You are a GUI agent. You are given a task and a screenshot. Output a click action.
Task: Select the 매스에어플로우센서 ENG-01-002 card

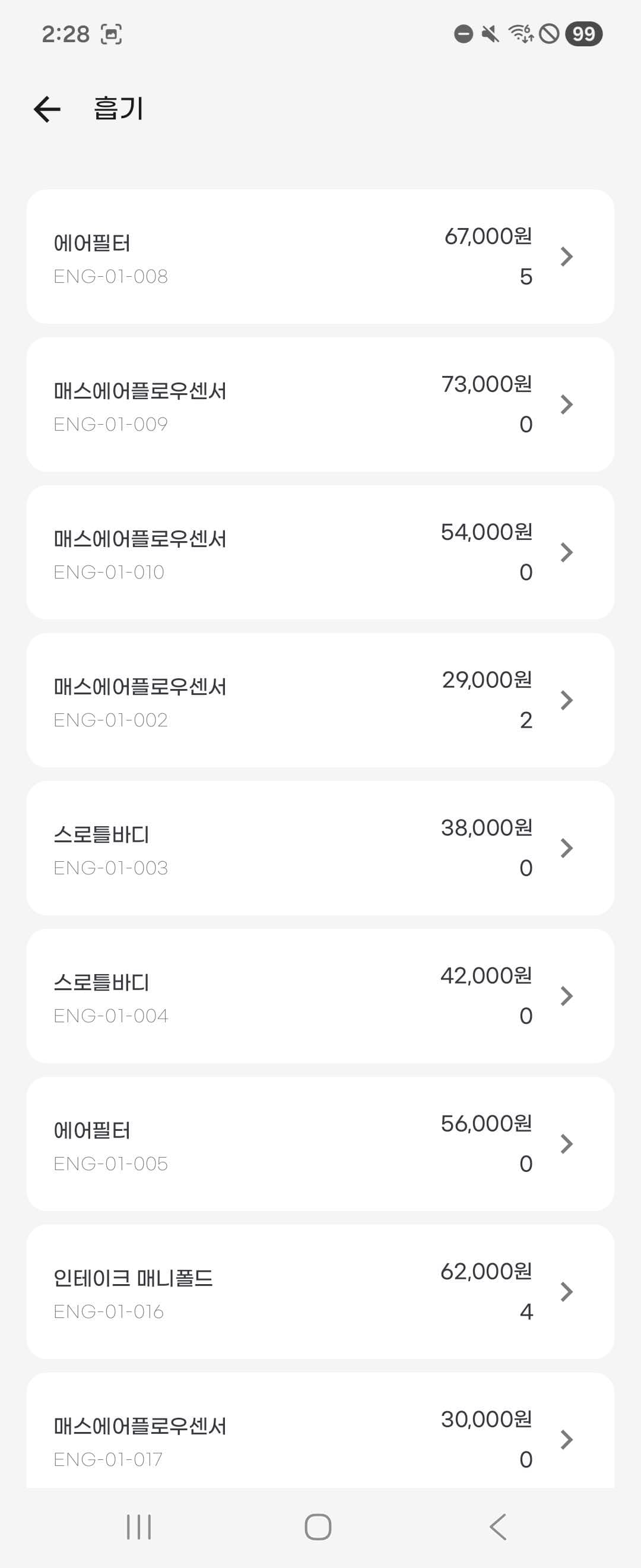click(x=320, y=700)
